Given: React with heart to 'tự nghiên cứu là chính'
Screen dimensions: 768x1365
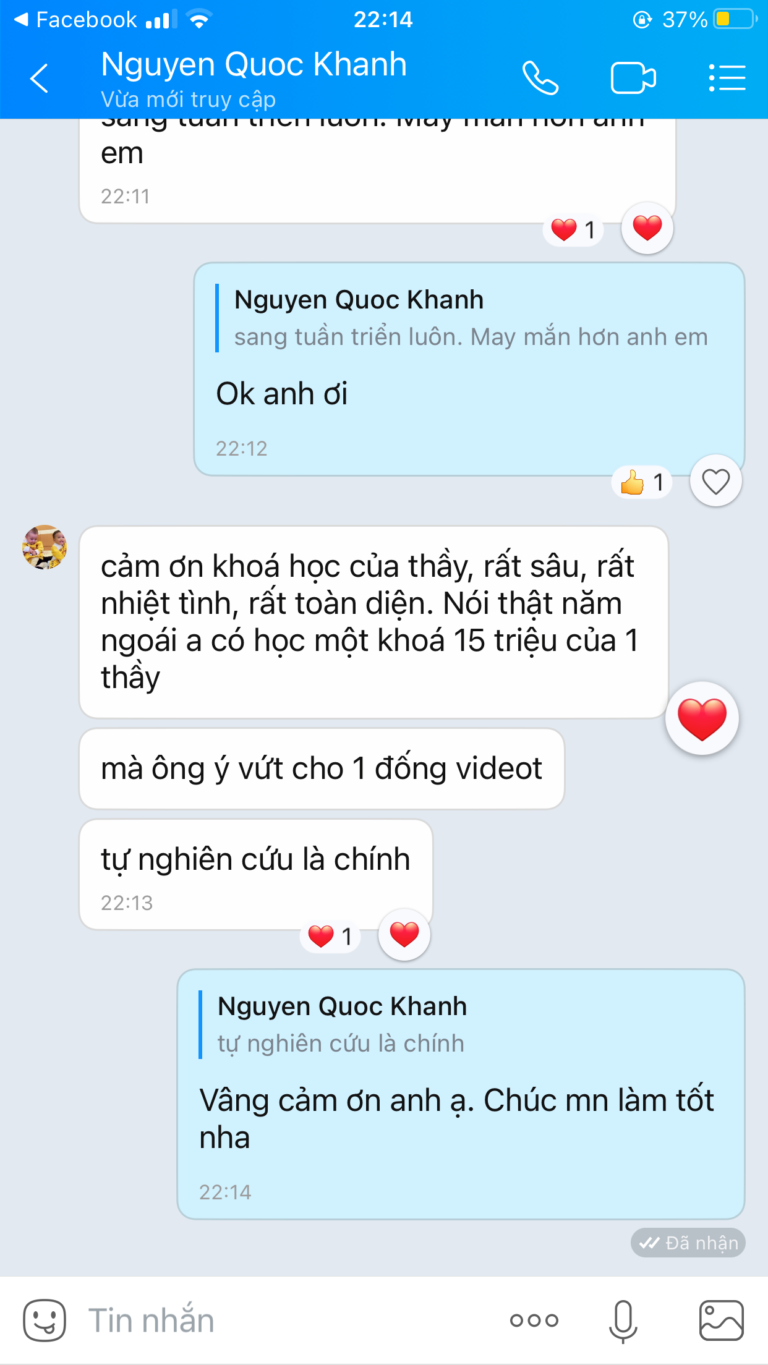Looking at the screenshot, I should pos(404,936).
